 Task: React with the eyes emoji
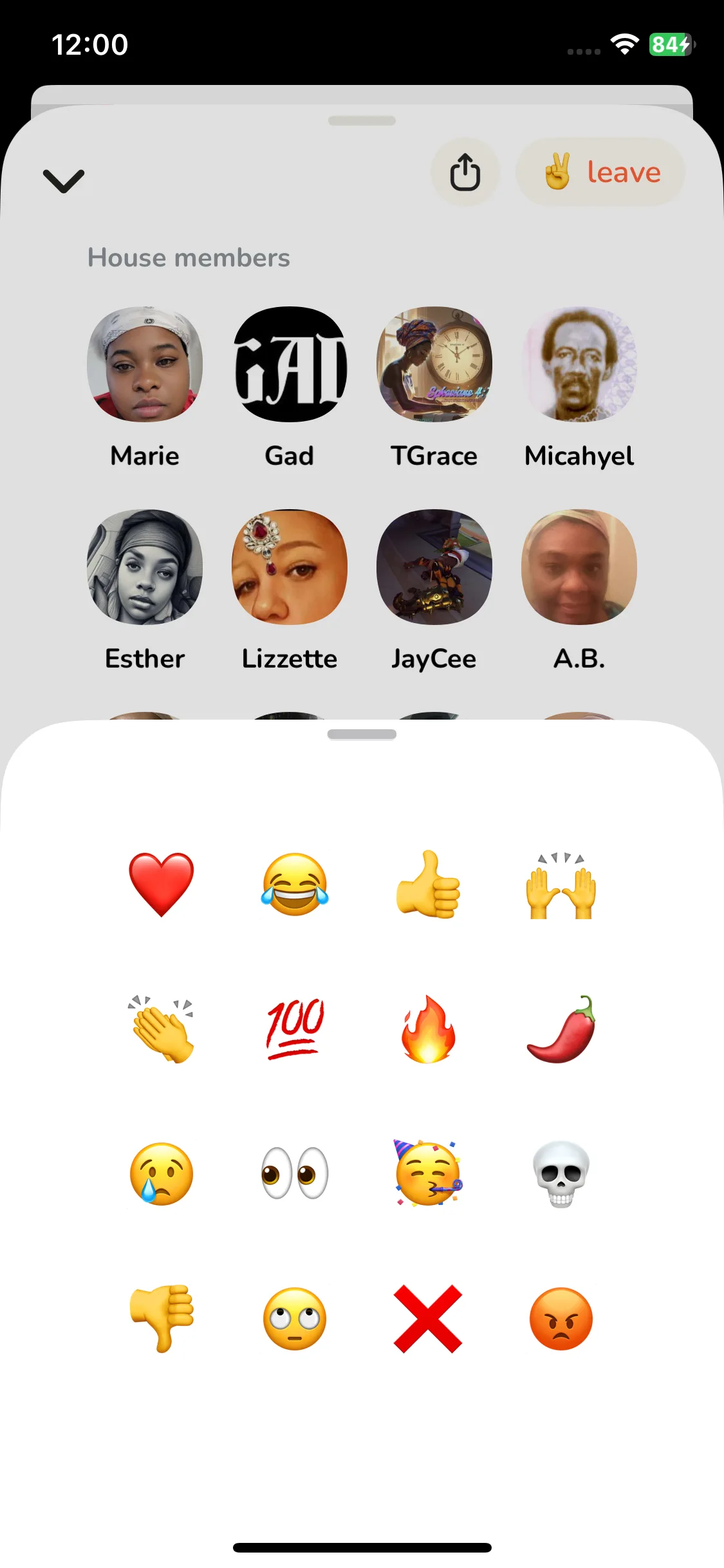point(295,1174)
